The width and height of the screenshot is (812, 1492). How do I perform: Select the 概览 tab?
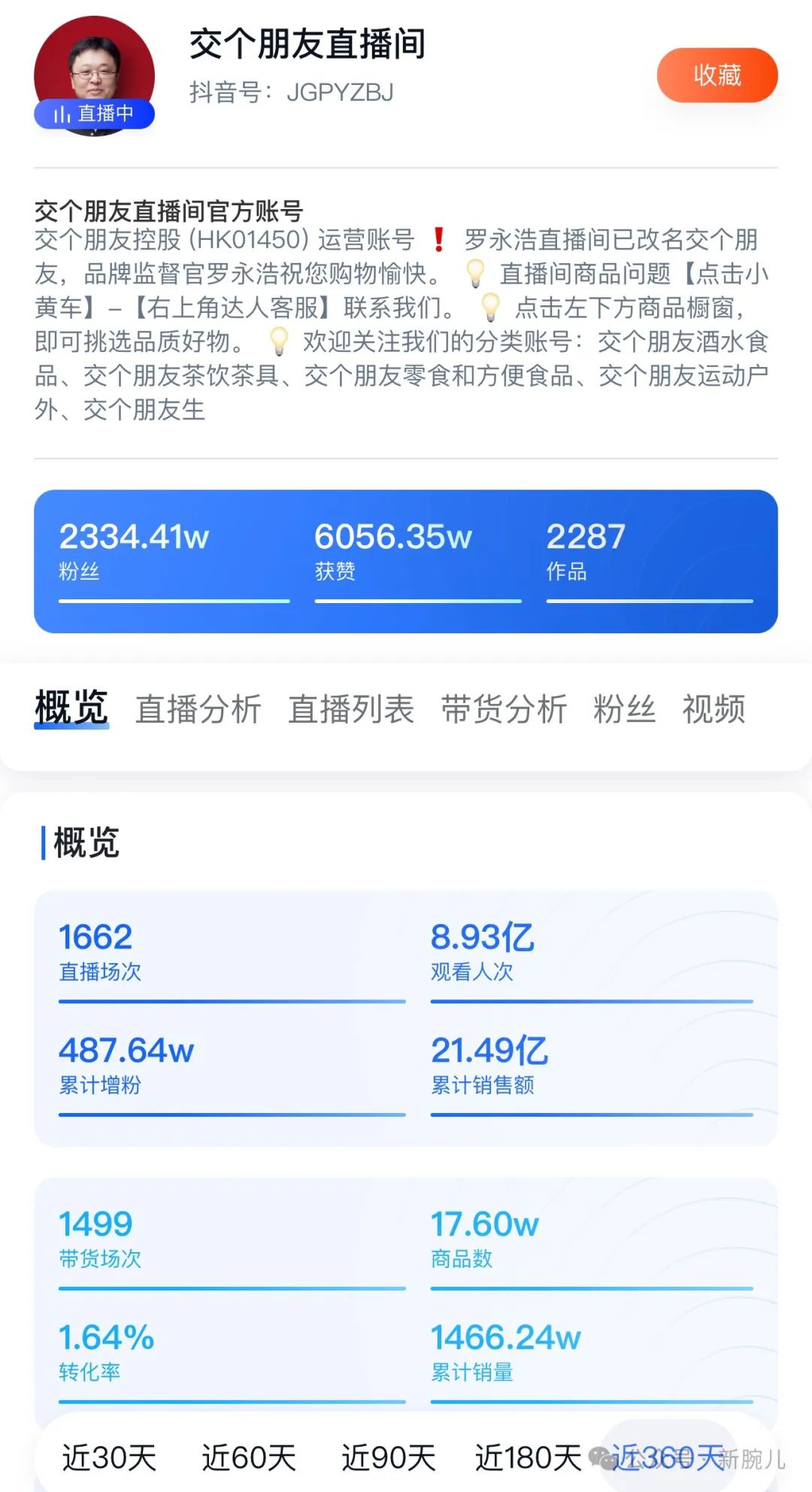71,708
